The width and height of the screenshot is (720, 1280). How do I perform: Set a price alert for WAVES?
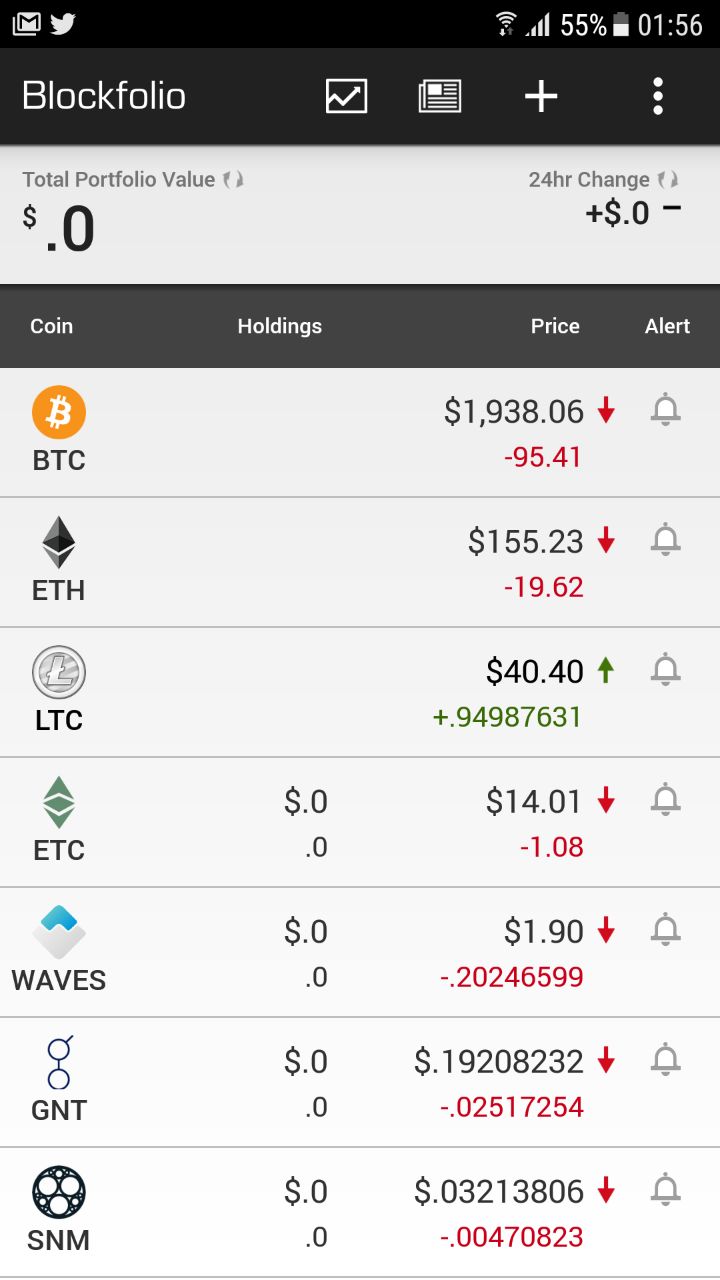coord(666,930)
